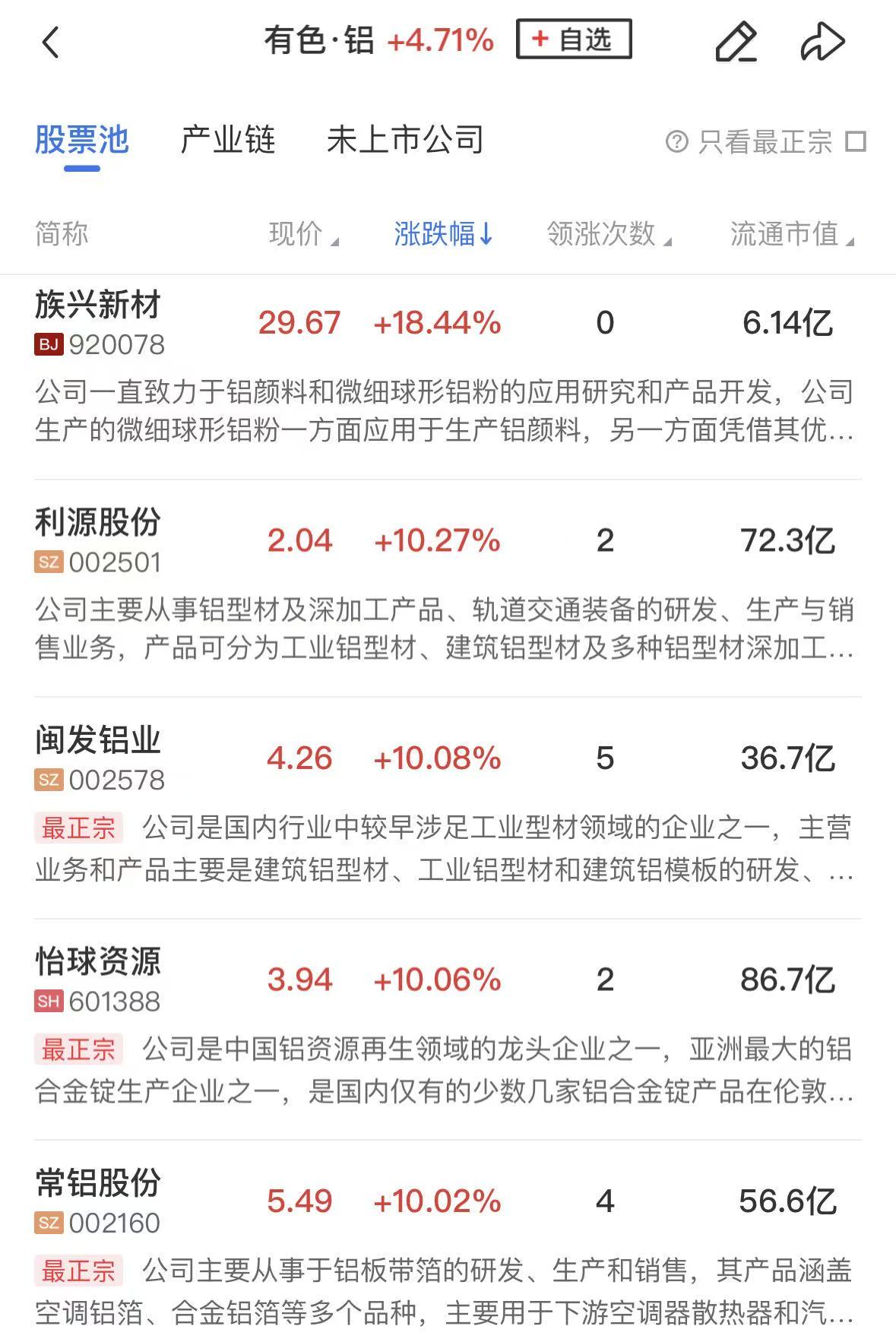Switch to the 产业链 tab
The width and height of the screenshot is (896, 1342).
point(227,141)
